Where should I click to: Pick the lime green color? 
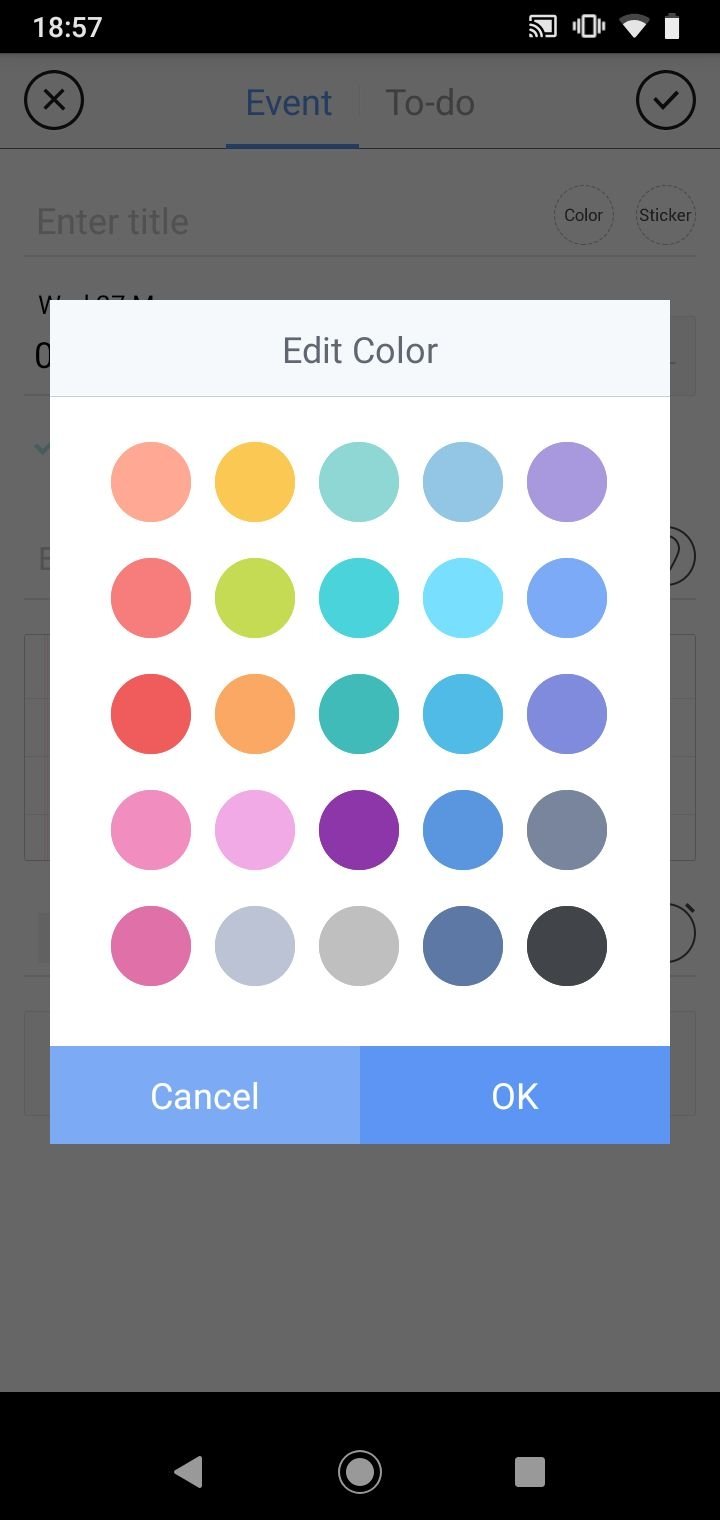[x=255, y=598]
